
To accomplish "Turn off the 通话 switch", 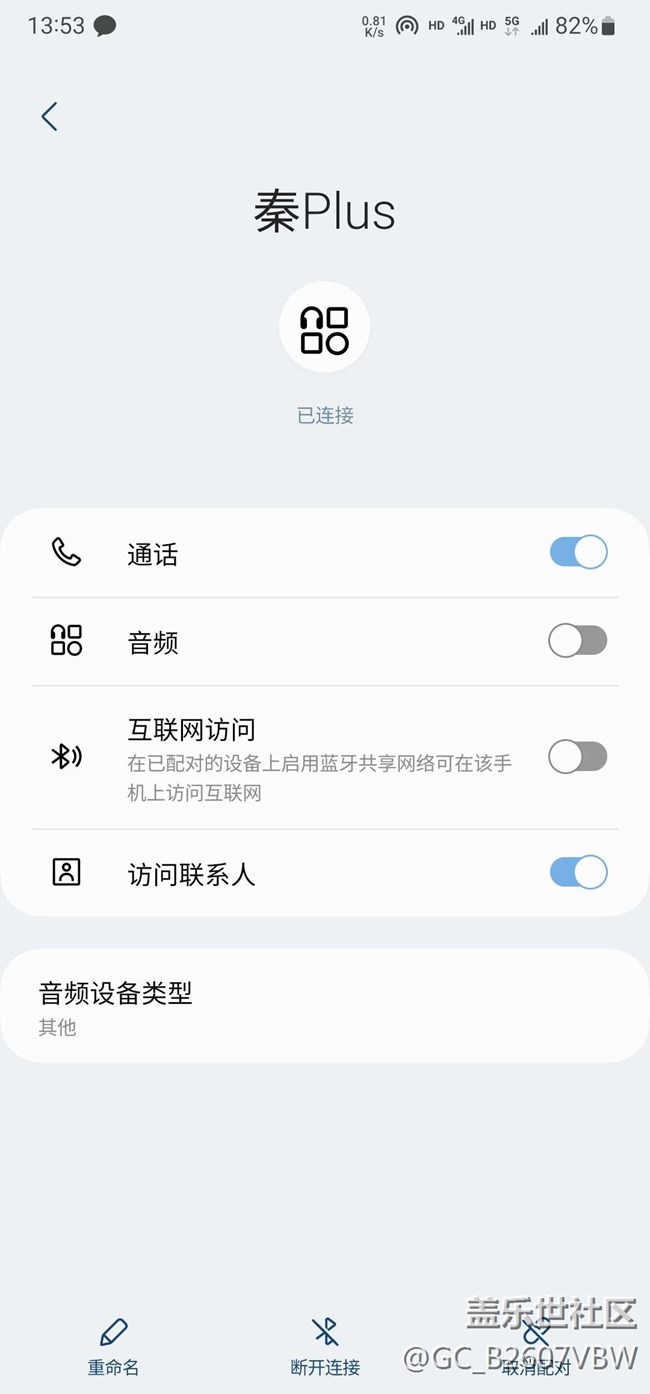I will click(578, 552).
